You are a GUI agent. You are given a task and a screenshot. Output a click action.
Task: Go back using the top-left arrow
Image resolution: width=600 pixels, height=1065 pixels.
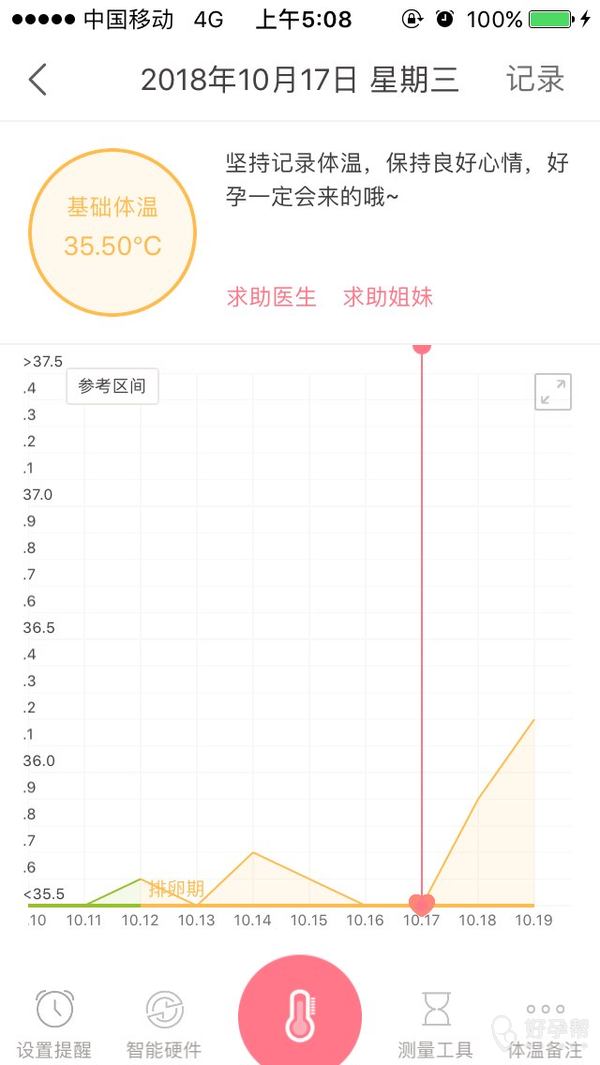point(38,80)
